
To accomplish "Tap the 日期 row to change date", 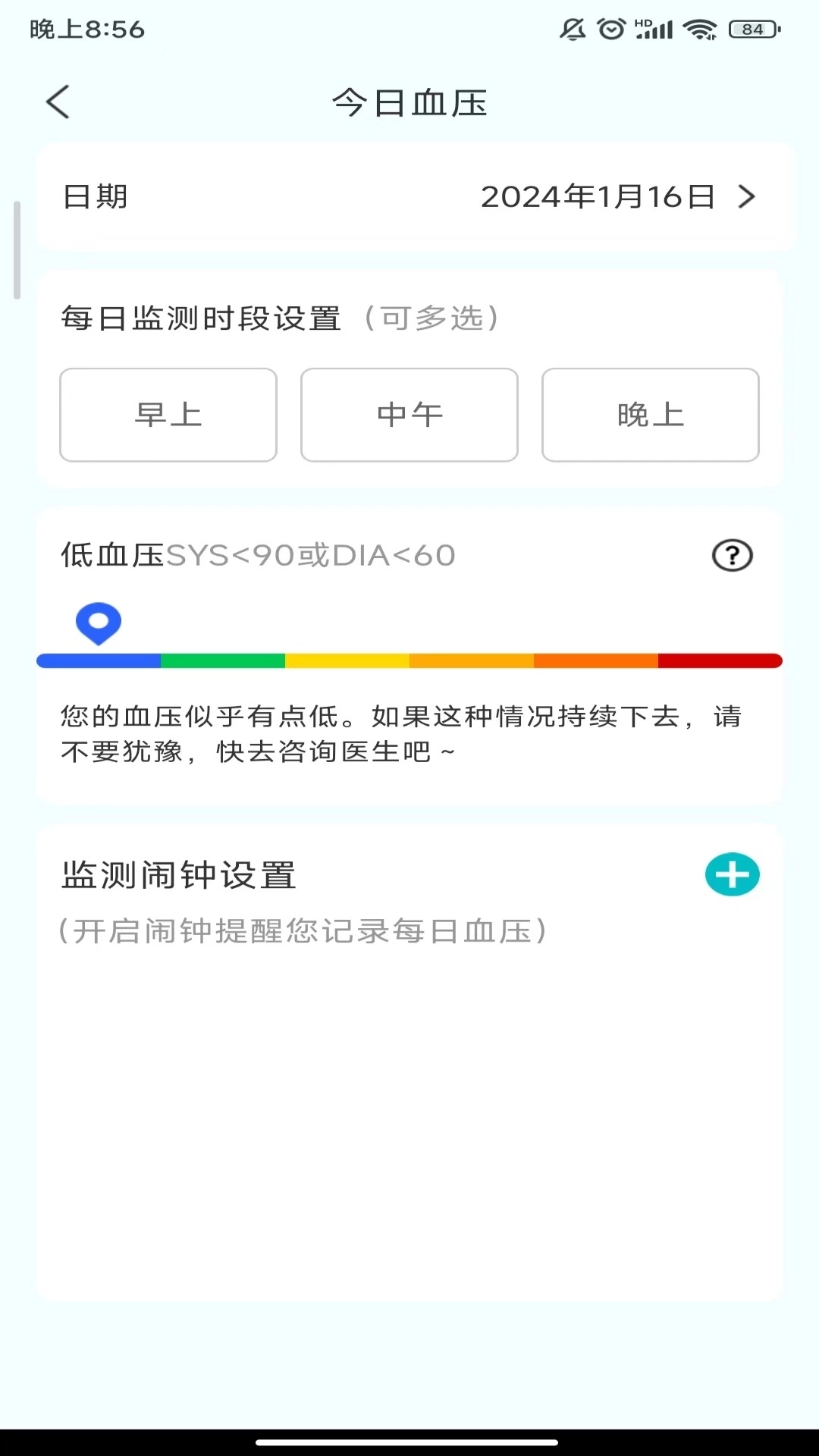I will click(x=95, y=197).
